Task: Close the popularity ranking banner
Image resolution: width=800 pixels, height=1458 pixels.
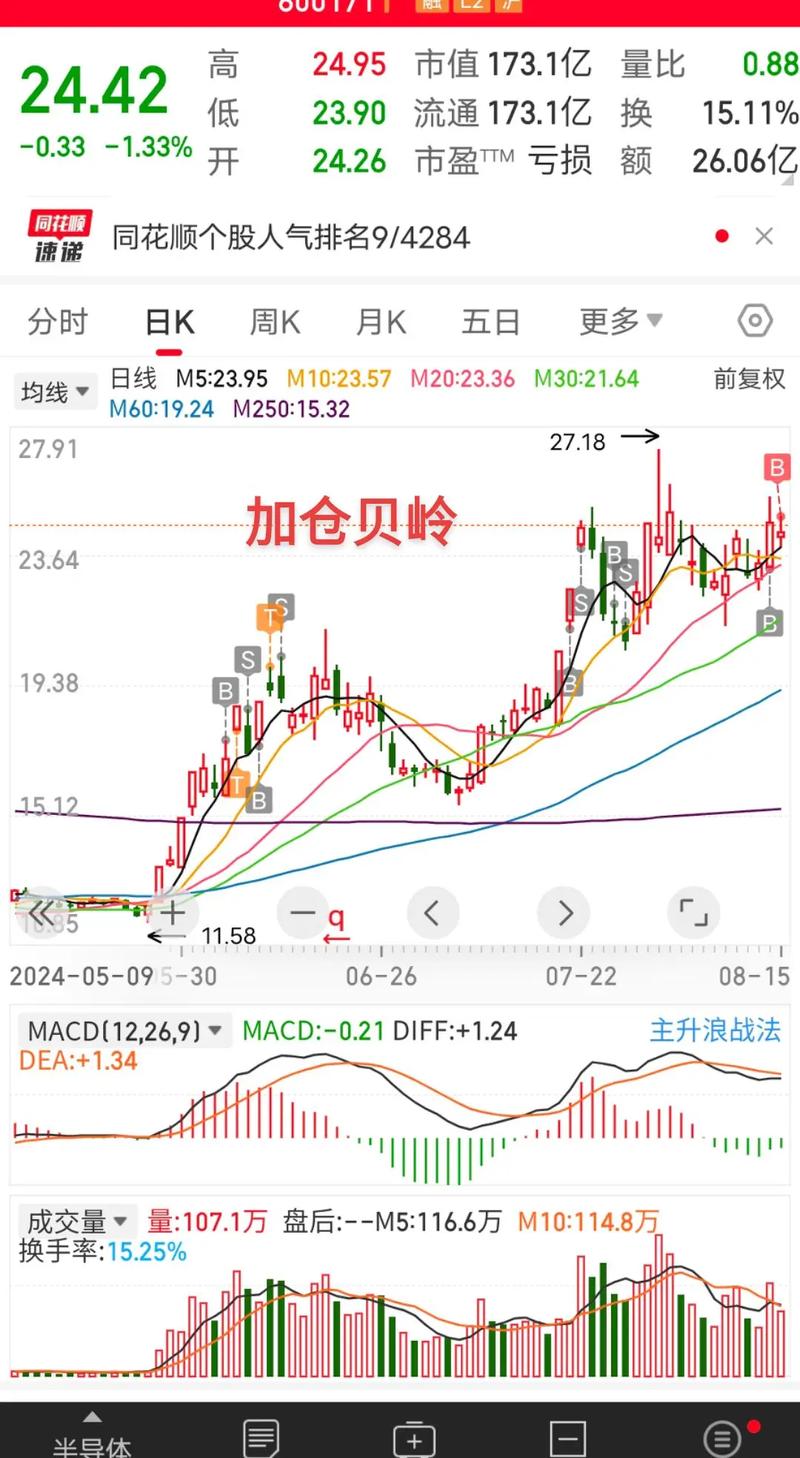Action: (764, 236)
